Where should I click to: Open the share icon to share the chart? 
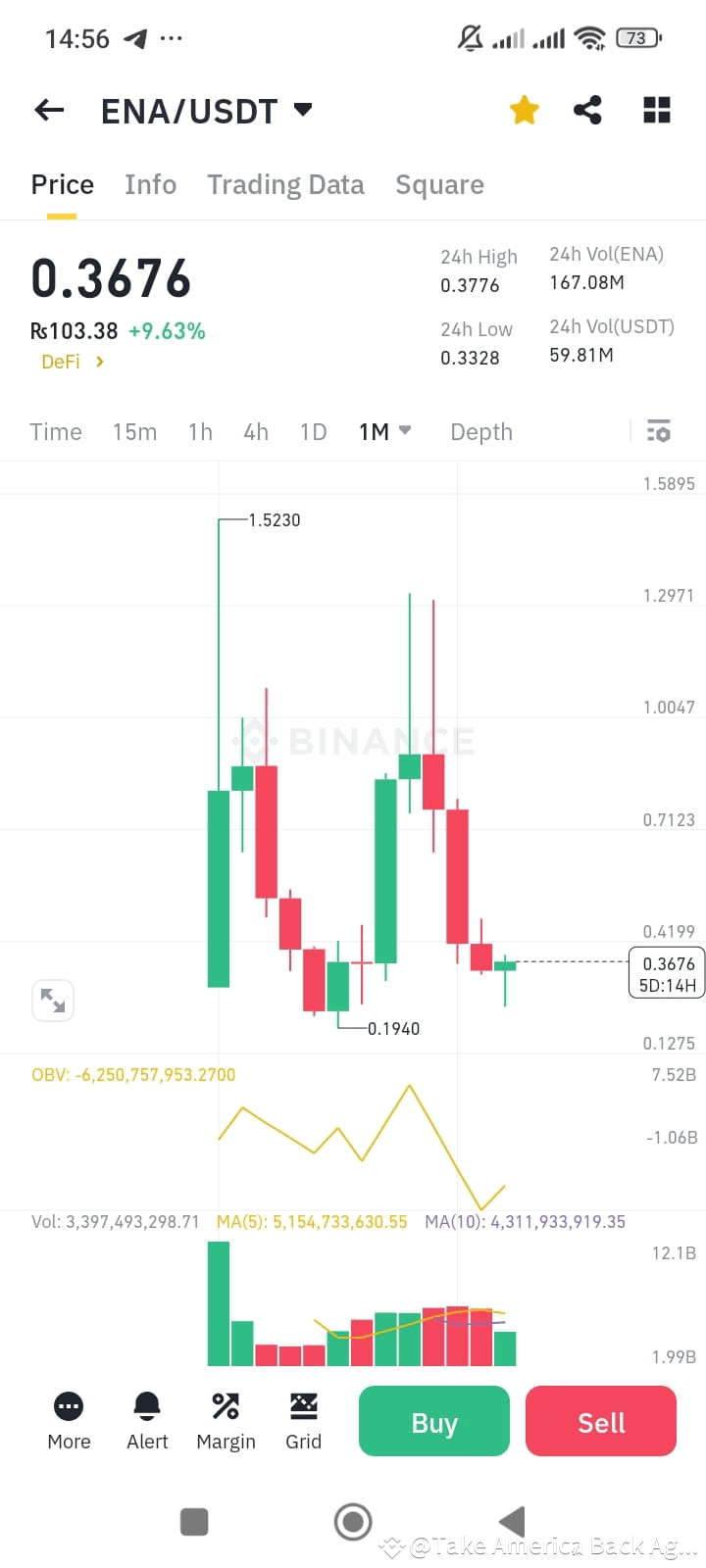pos(587,110)
